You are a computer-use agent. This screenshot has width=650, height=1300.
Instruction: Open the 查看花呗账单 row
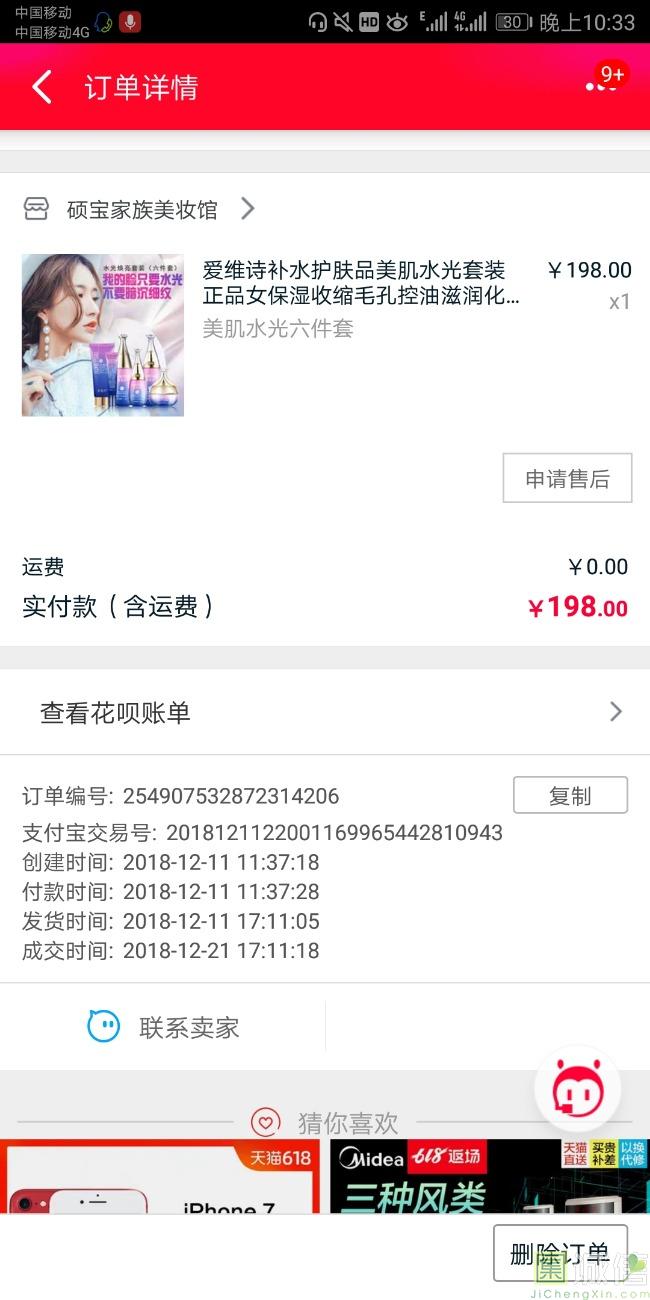click(x=325, y=712)
